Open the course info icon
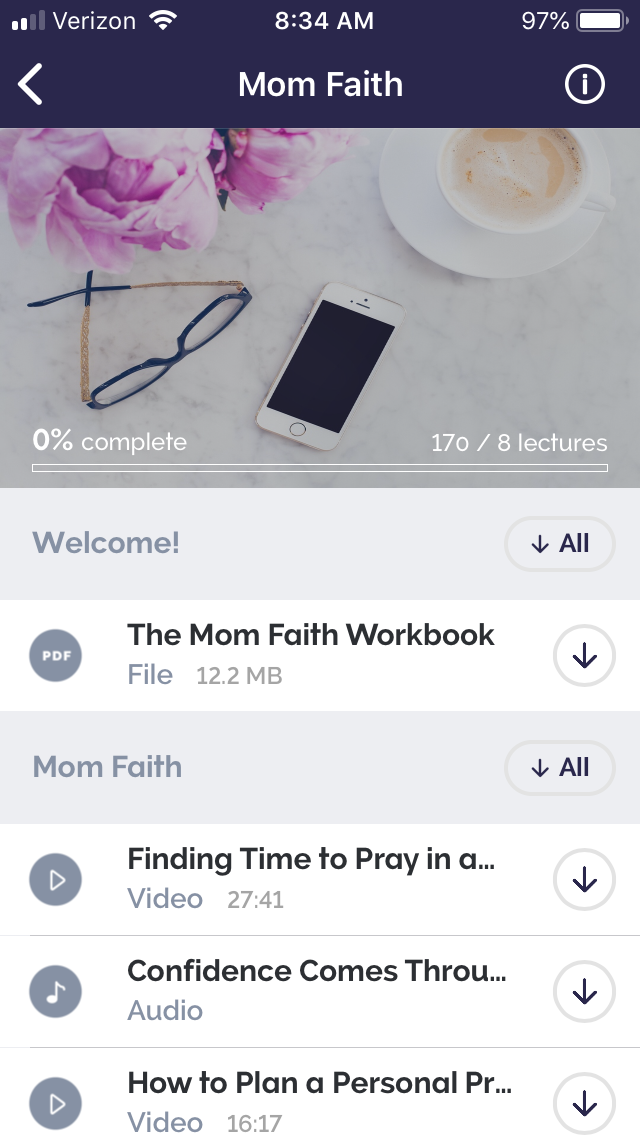The image size is (640, 1136). tap(584, 84)
